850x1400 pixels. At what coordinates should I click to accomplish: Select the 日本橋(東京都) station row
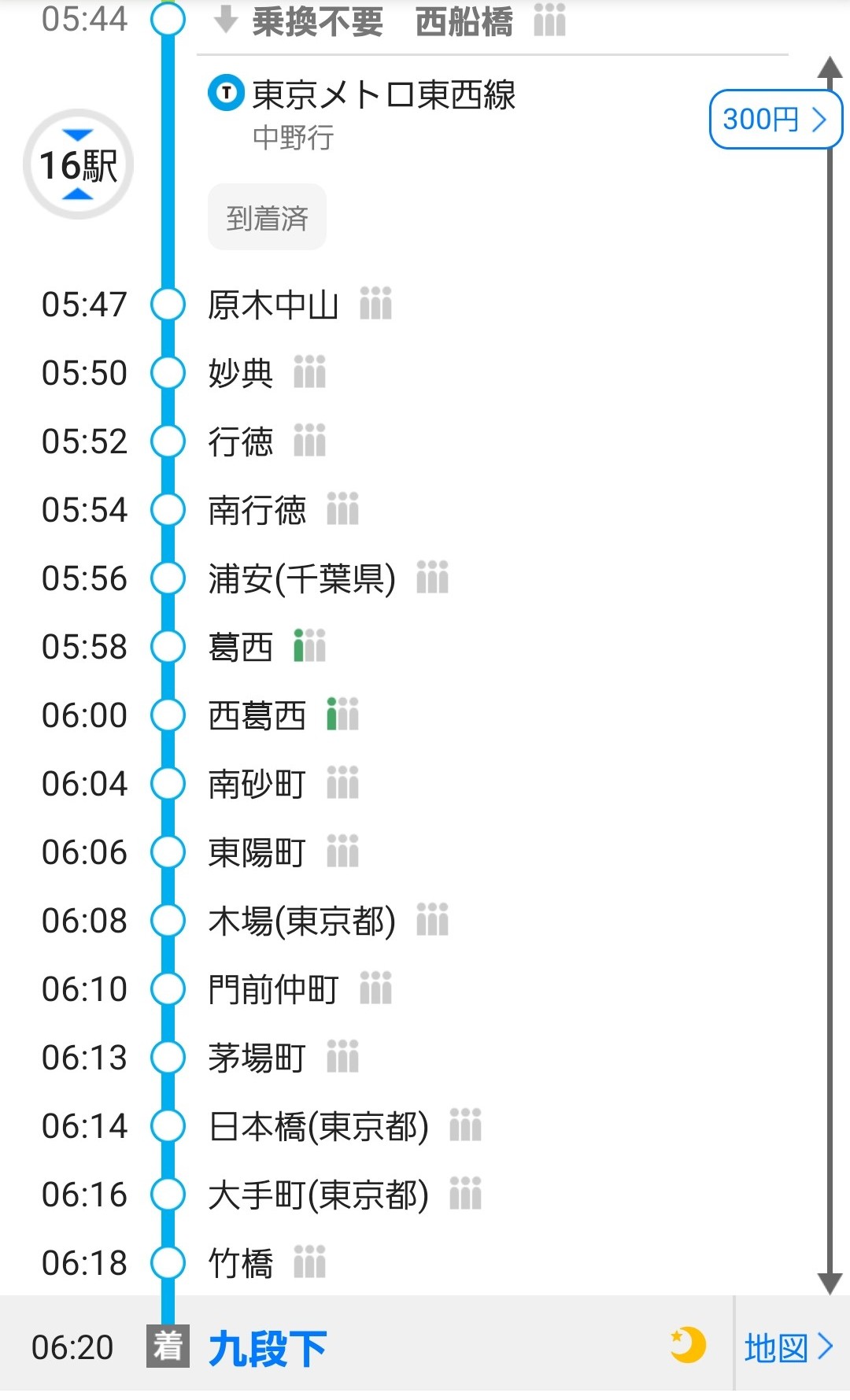tap(318, 1127)
